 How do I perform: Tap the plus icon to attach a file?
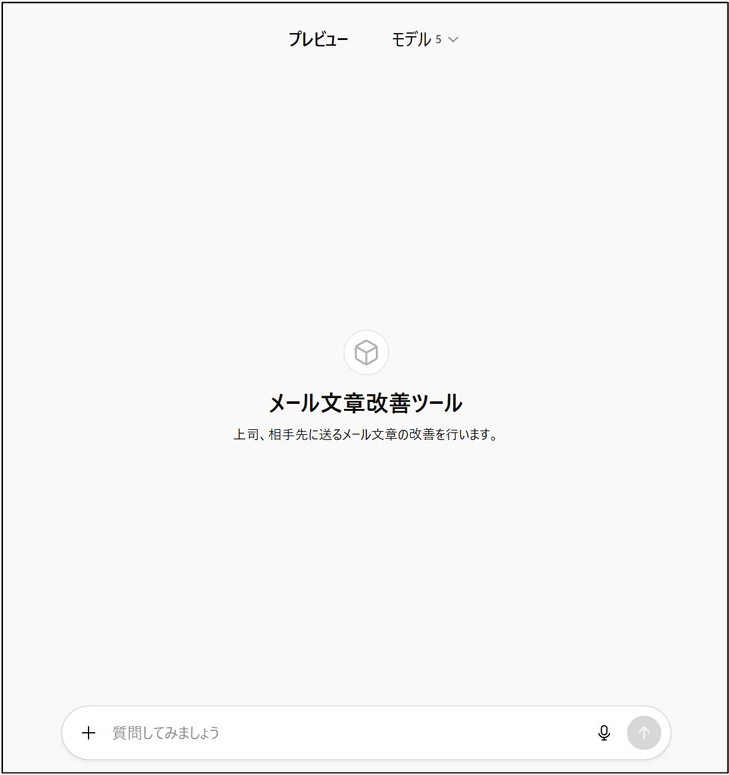tap(88, 733)
